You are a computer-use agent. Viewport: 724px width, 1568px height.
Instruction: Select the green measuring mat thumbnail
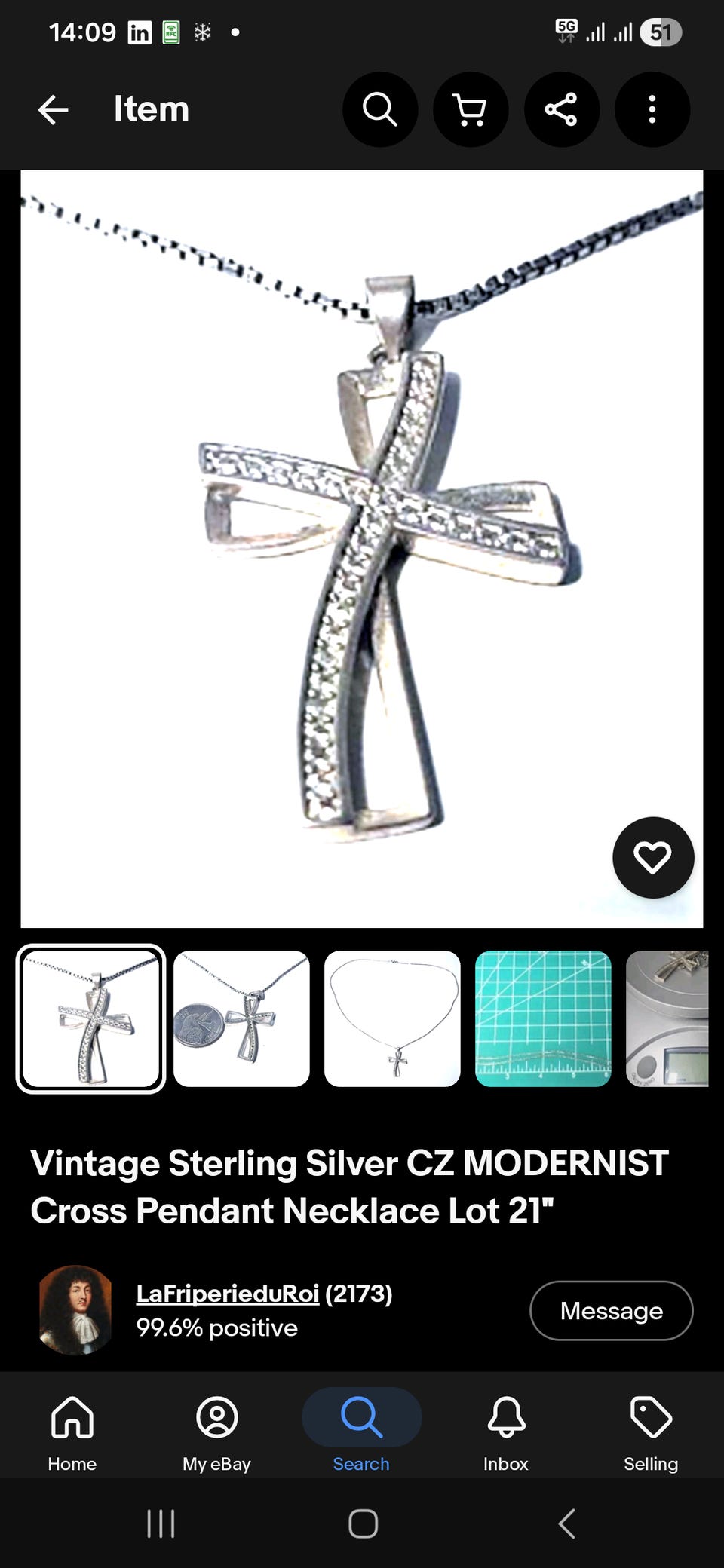coord(543,1018)
